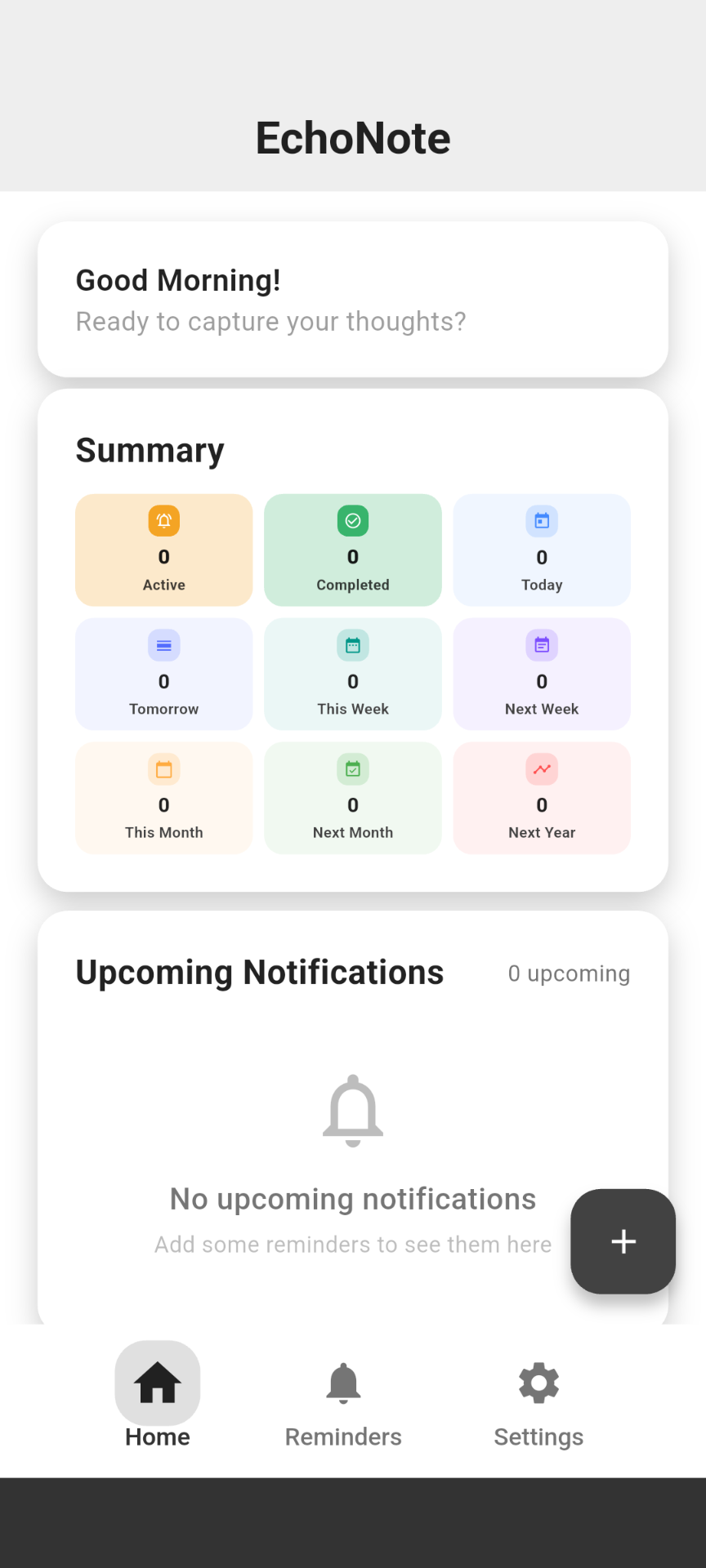Image resolution: width=706 pixels, height=1568 pixels.
Task: Show the Next Month reminders card
Action: pos(353,798)
